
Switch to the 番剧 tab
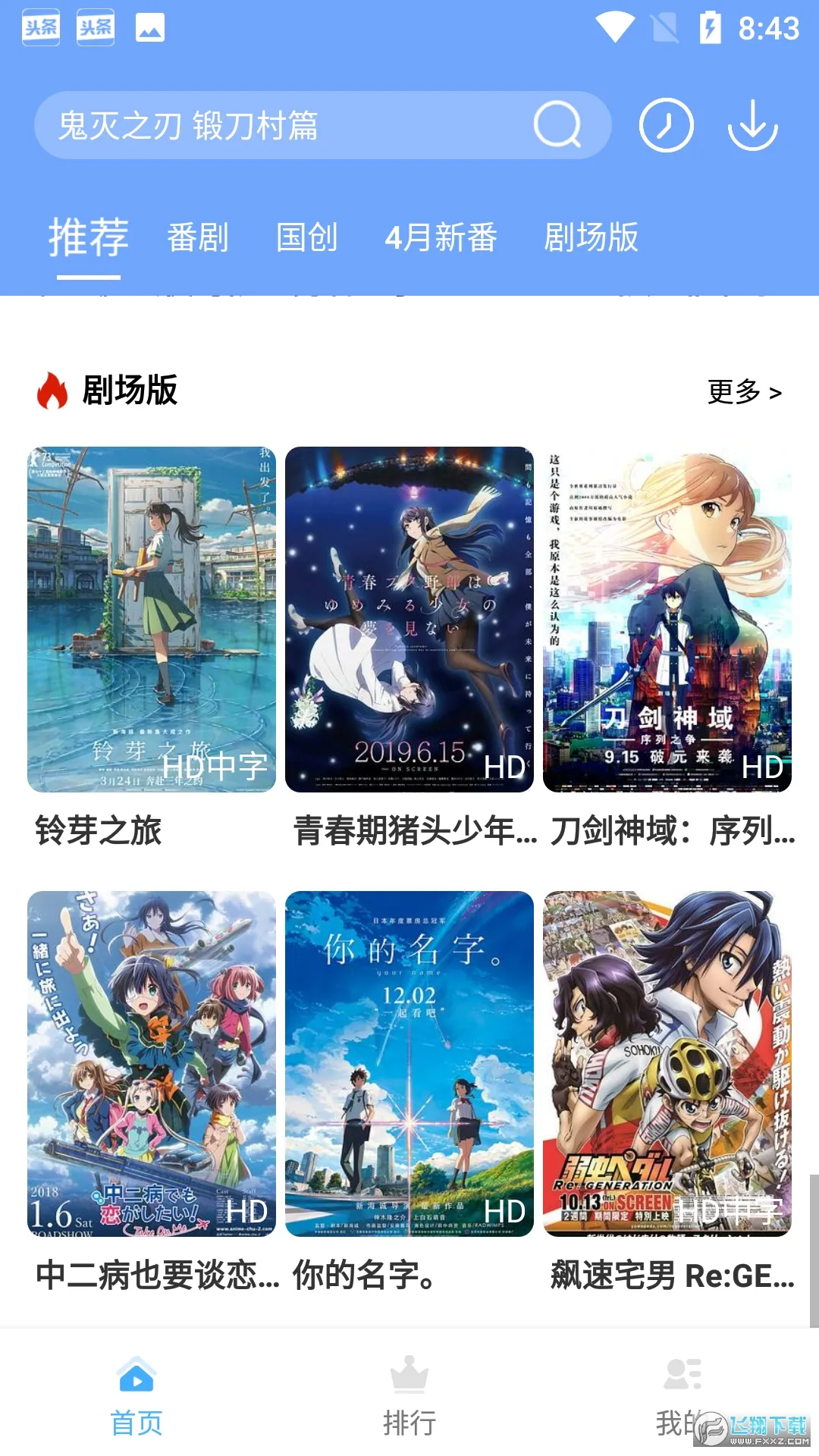[198, 237]
